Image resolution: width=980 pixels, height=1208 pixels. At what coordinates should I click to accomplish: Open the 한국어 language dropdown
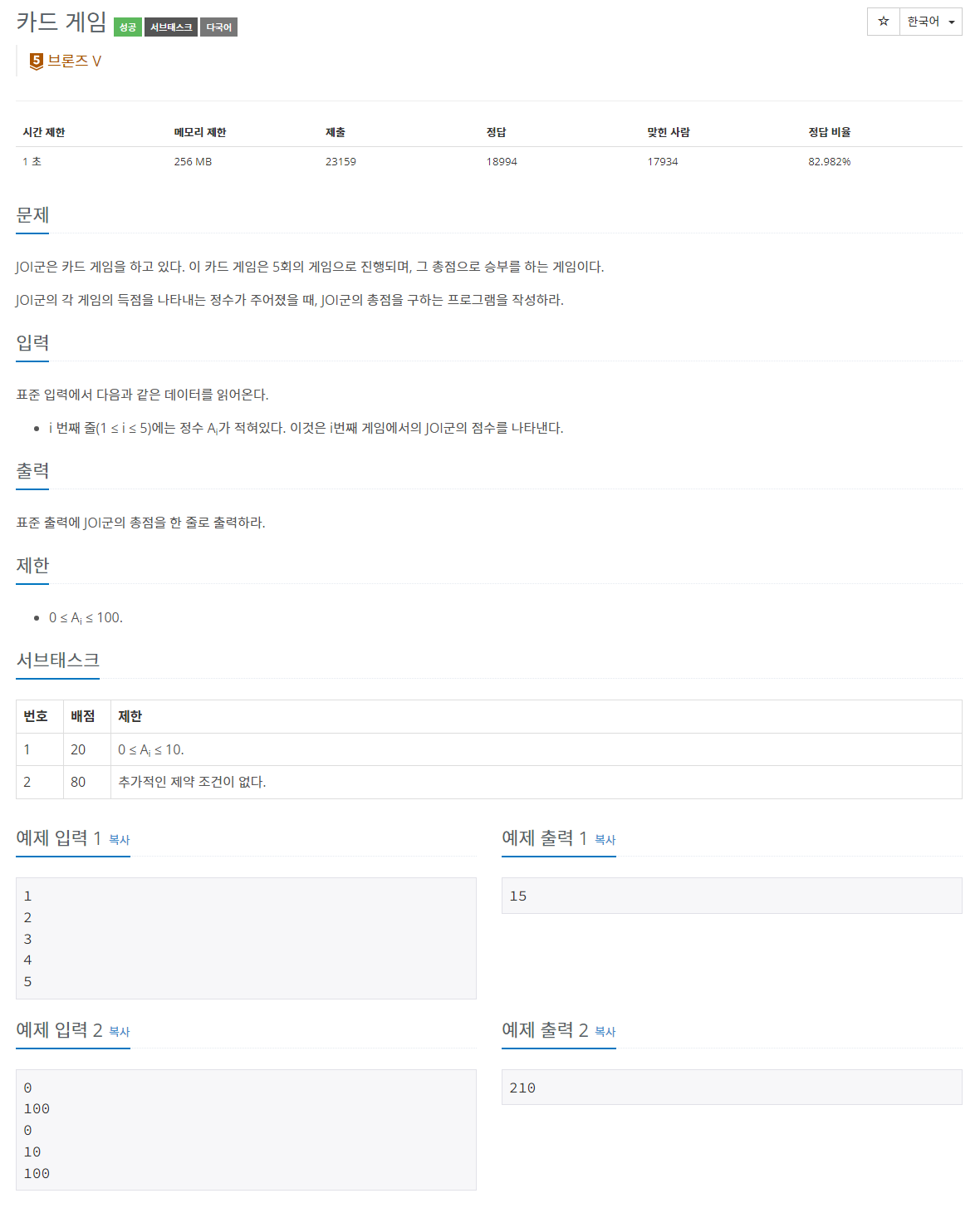[x=931, y=22]
